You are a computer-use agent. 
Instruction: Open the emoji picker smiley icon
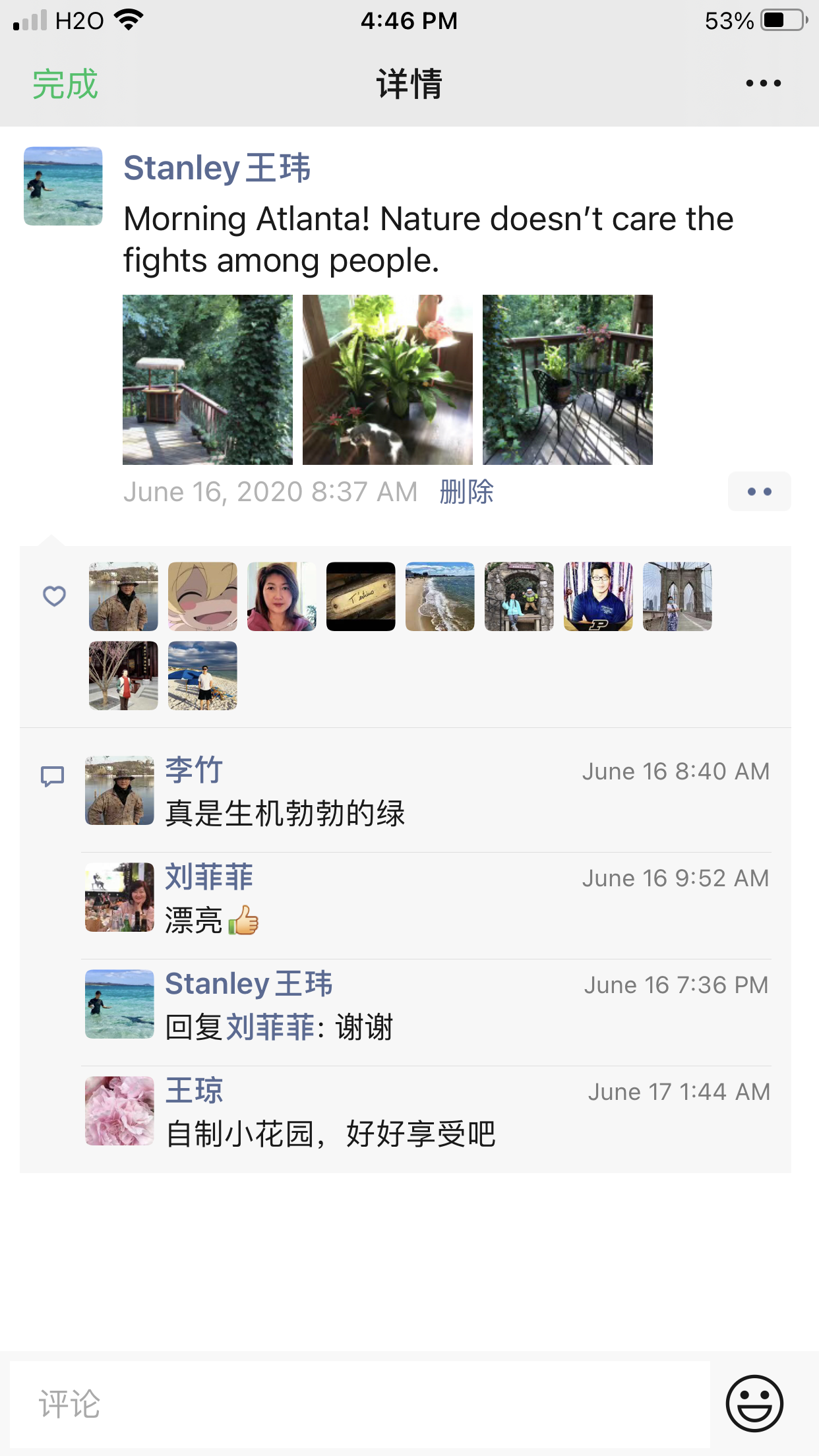pyautogui.click(x=754, y=1403)
